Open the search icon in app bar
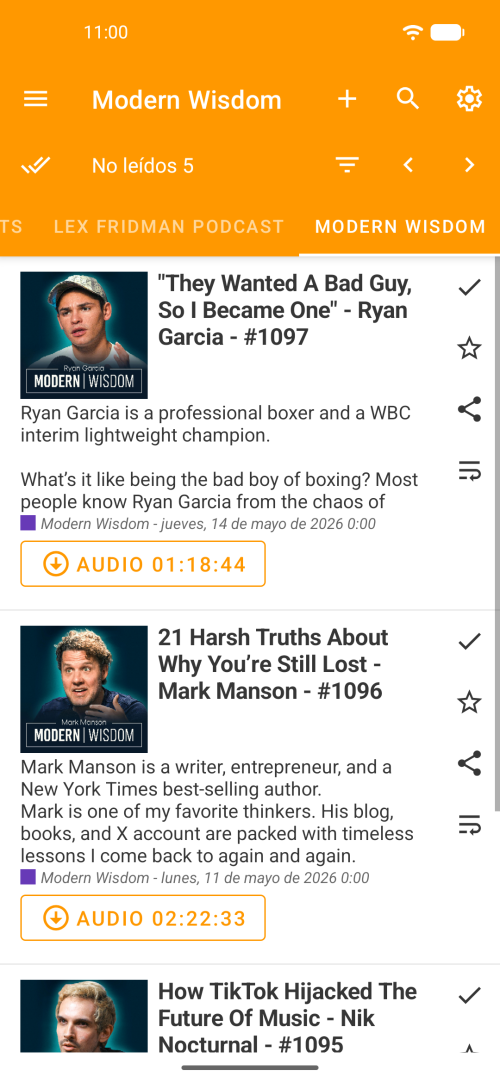 coord(408,99)
